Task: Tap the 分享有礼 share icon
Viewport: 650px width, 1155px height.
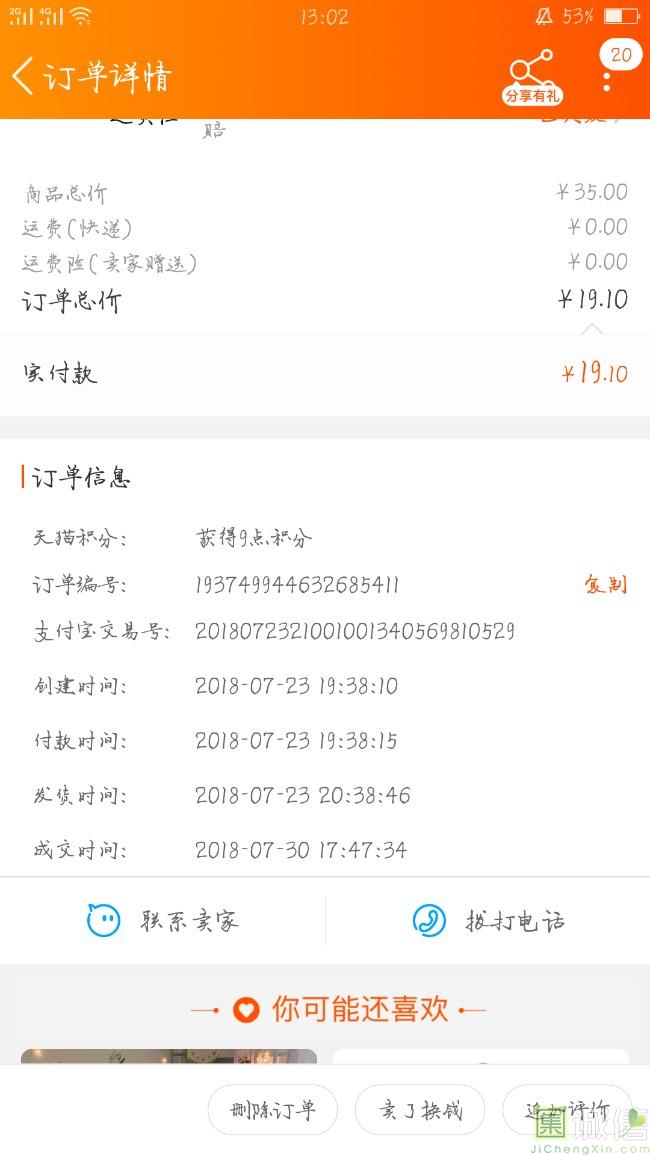Action: [x=532, y=77]
